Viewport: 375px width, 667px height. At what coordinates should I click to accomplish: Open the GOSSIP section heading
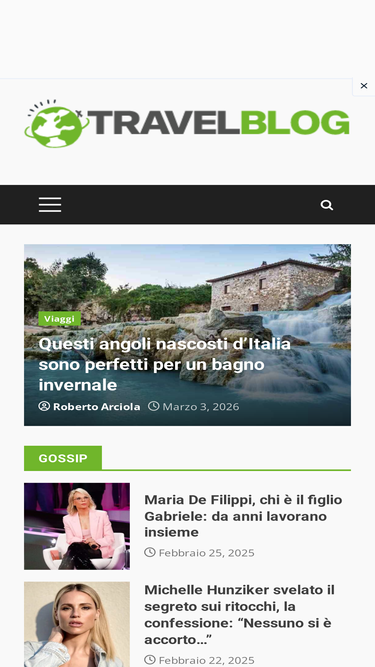coord(63,458)
